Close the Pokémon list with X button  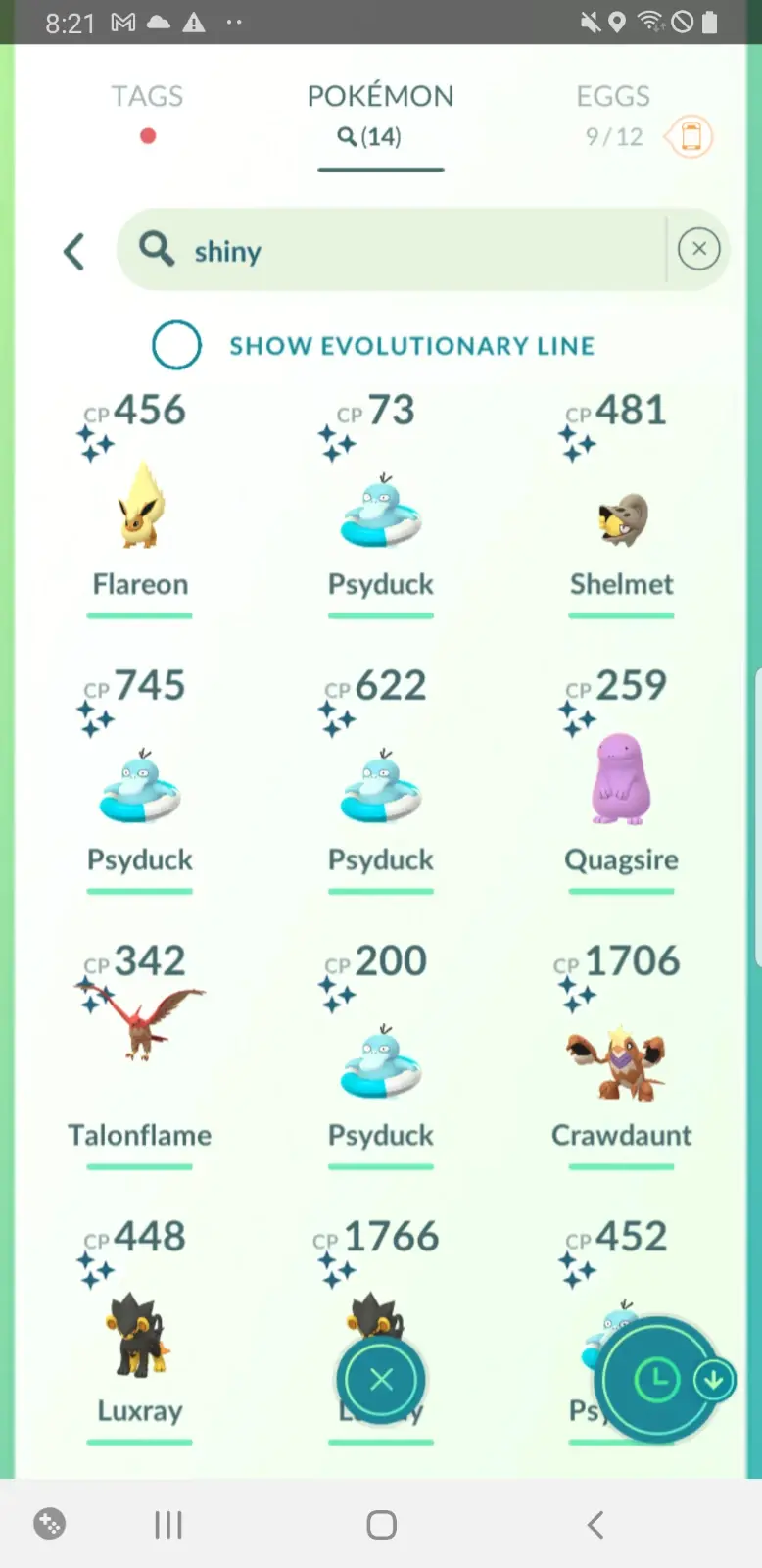(381, 1380)
